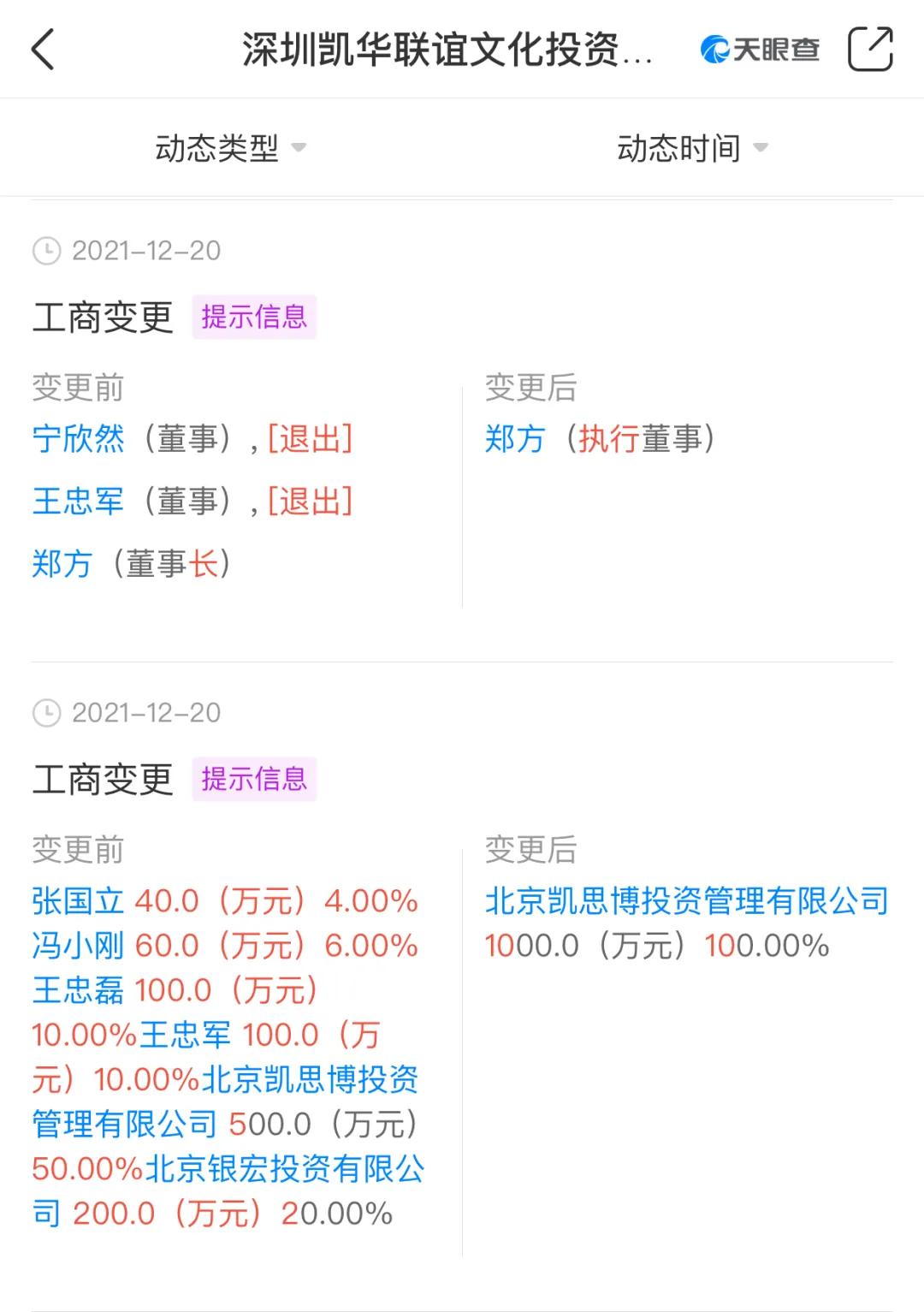The image size is (924, 1312).
Task: Click the 提示信息 tag on first 工商变更 record
Action: coord(254,318)
